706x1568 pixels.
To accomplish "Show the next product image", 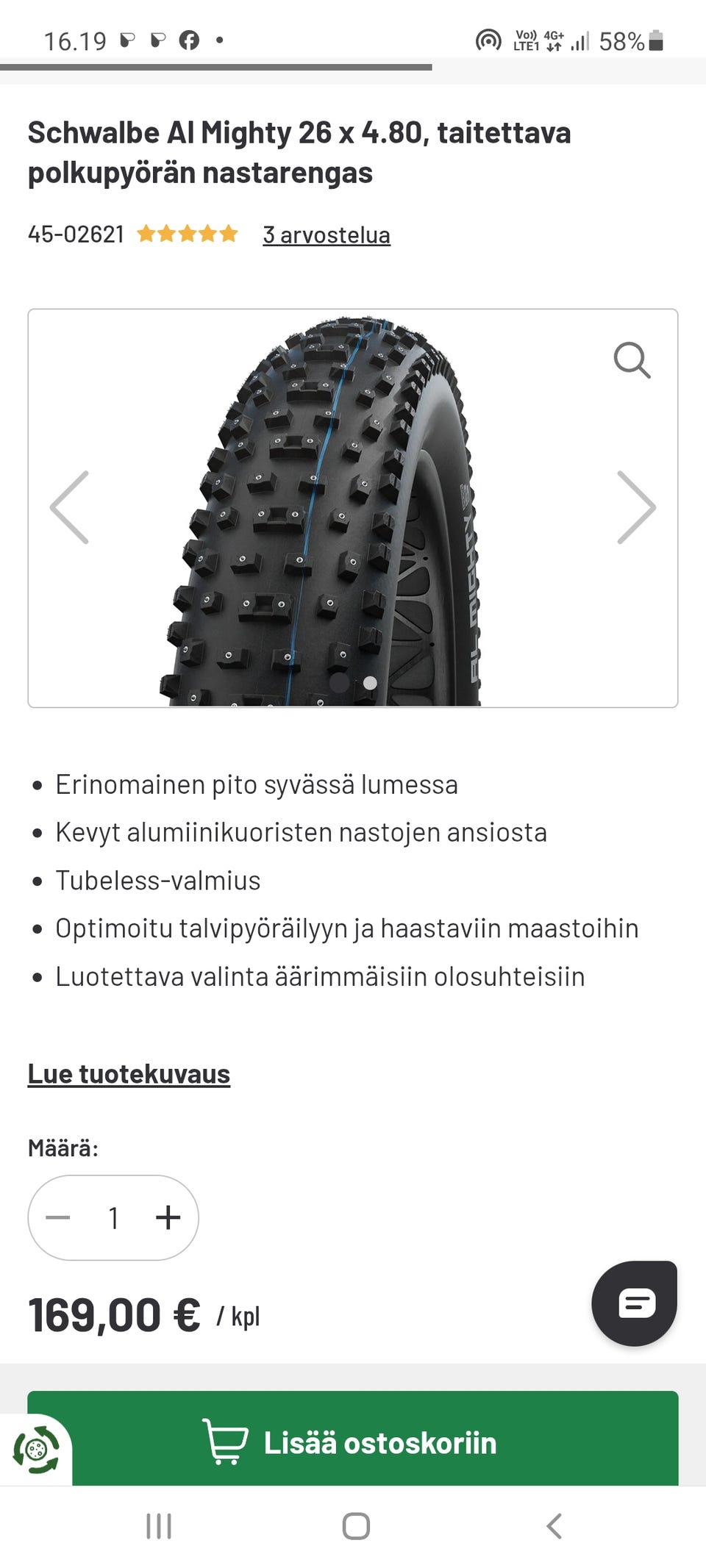I will (637, 506).
